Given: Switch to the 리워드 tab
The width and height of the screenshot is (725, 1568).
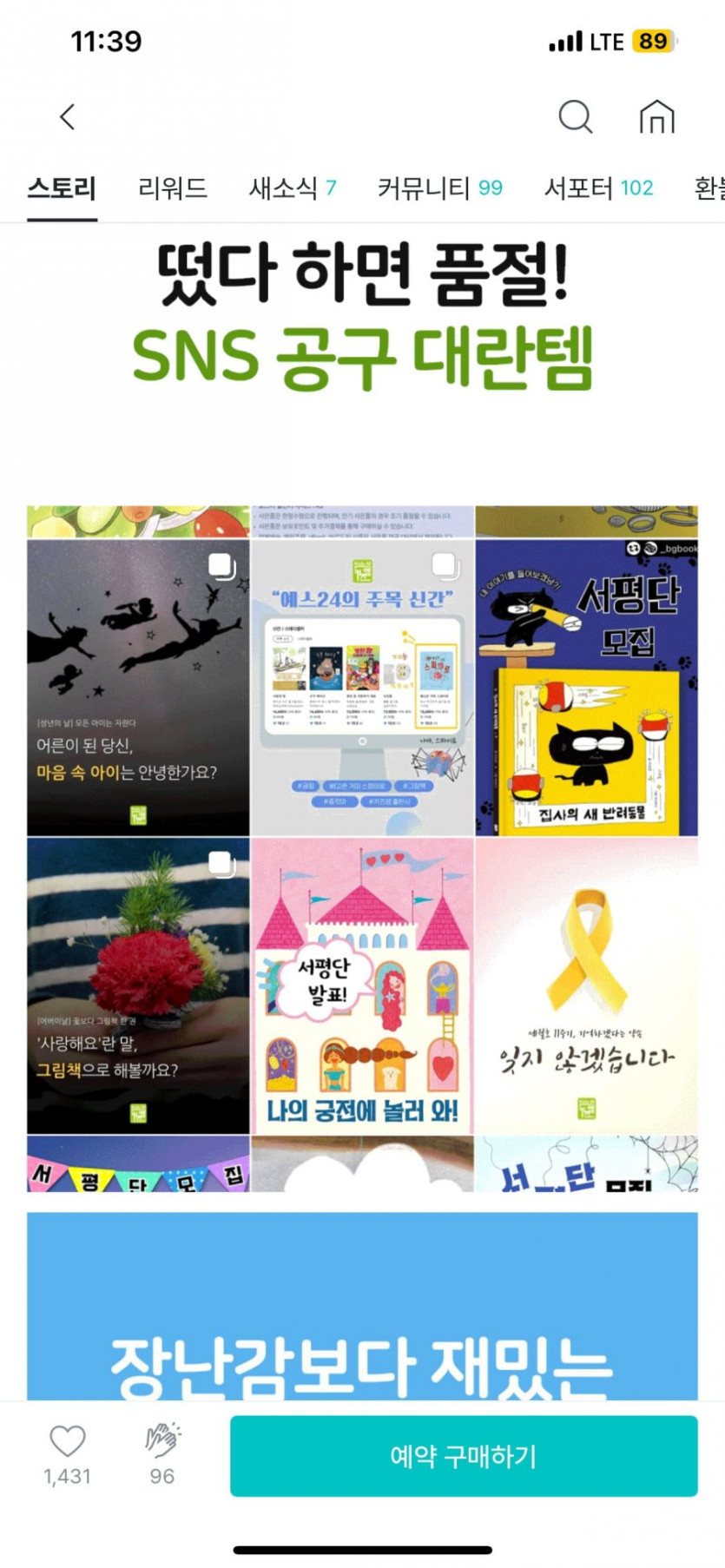Looking at the screenshot, I should coord(173,188).
